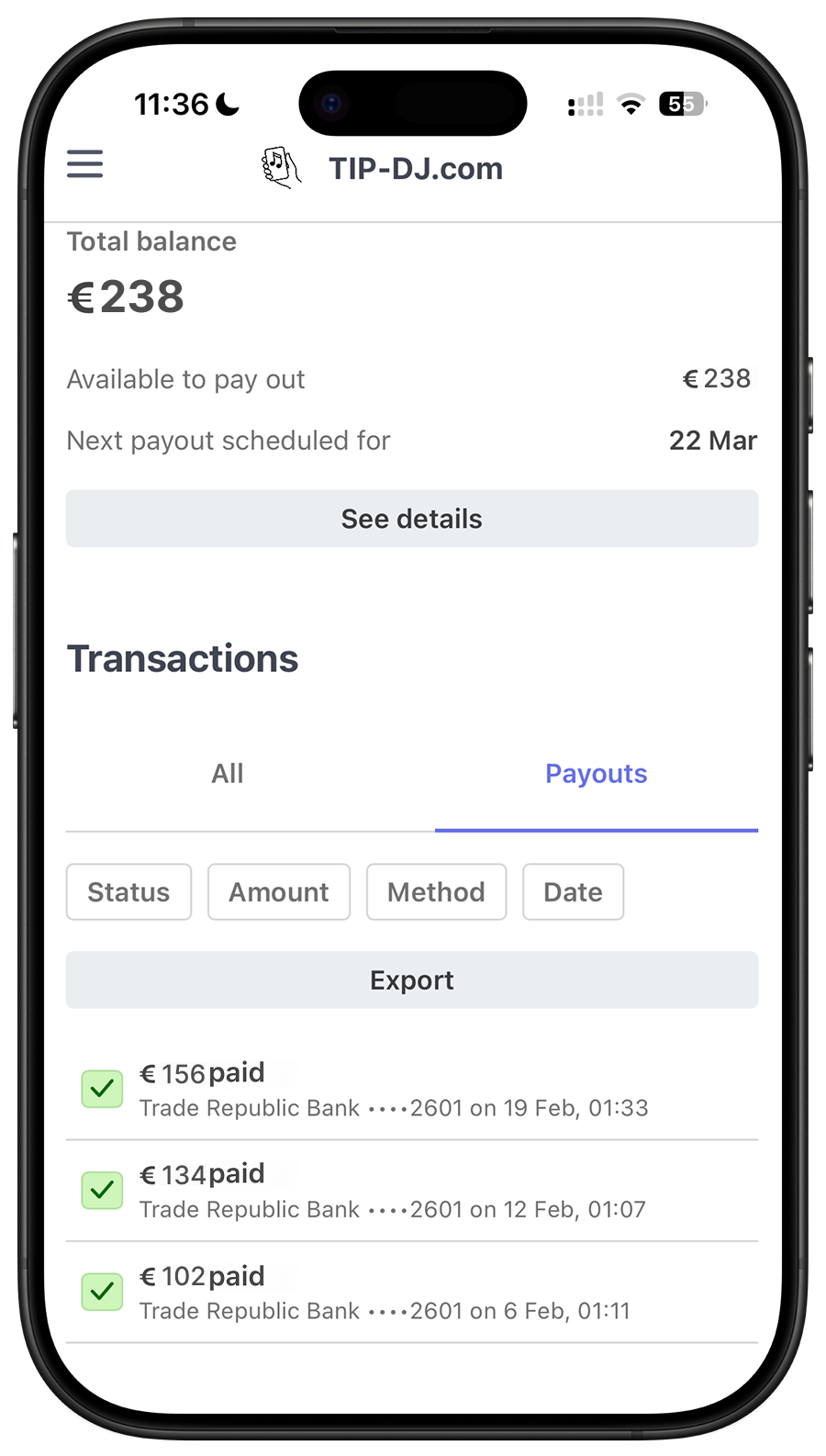Filter payouts by Amount
826x1456 pixels.
point(278,891)
